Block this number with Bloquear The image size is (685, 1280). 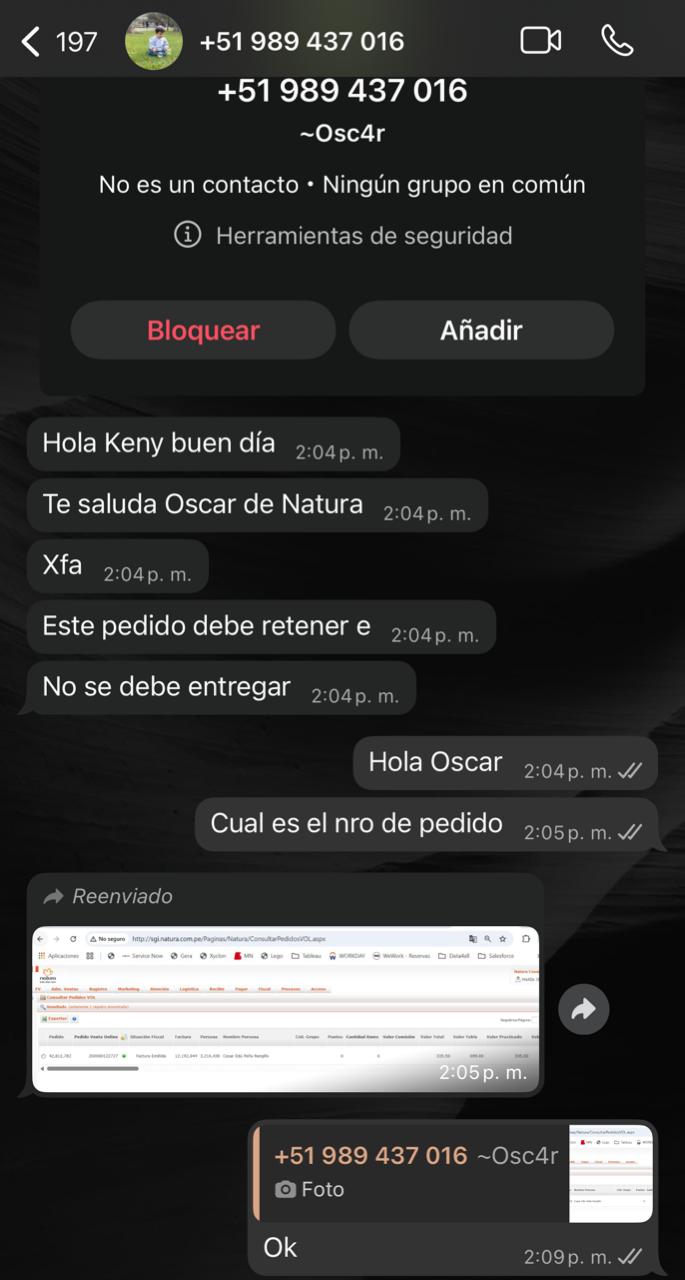203,330
